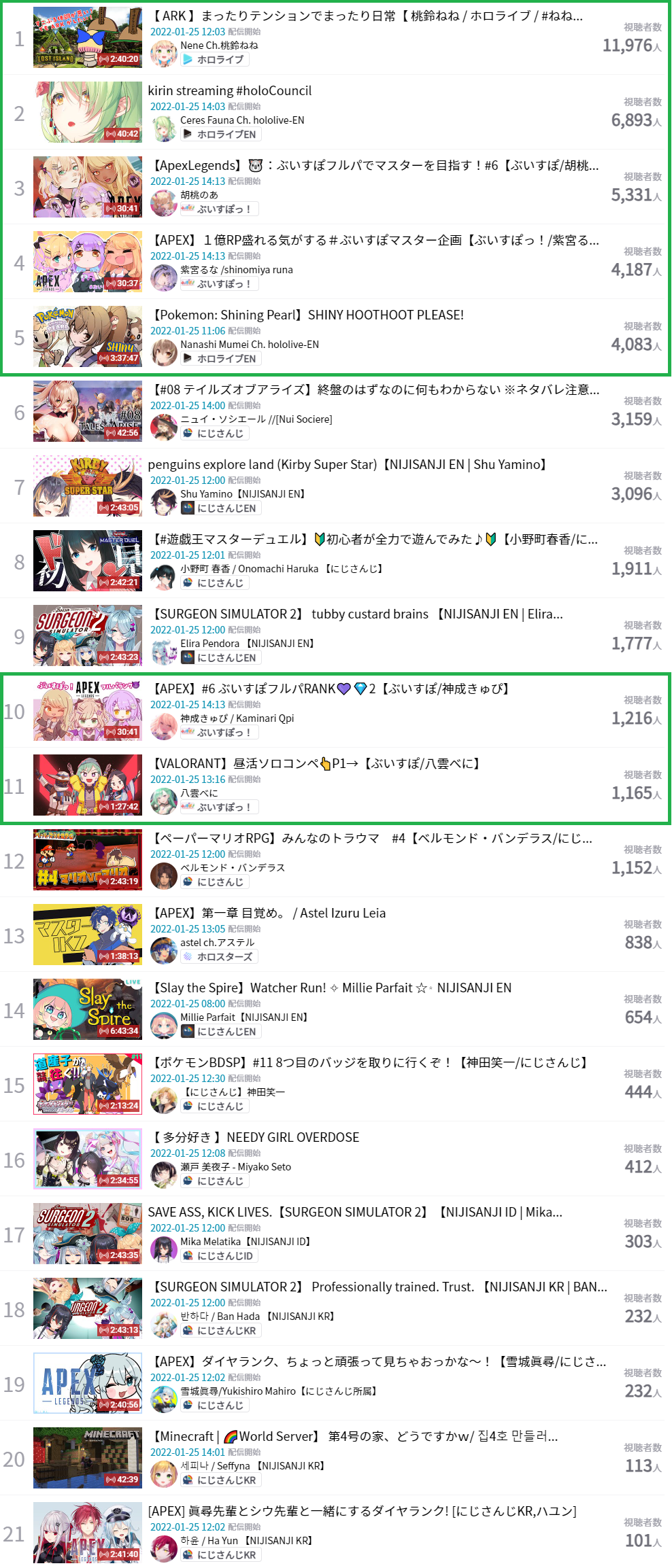Open 'SHINY HOOTHOOT PLEASE!' Pokemon stream
672x1568 pixels.
309,315
